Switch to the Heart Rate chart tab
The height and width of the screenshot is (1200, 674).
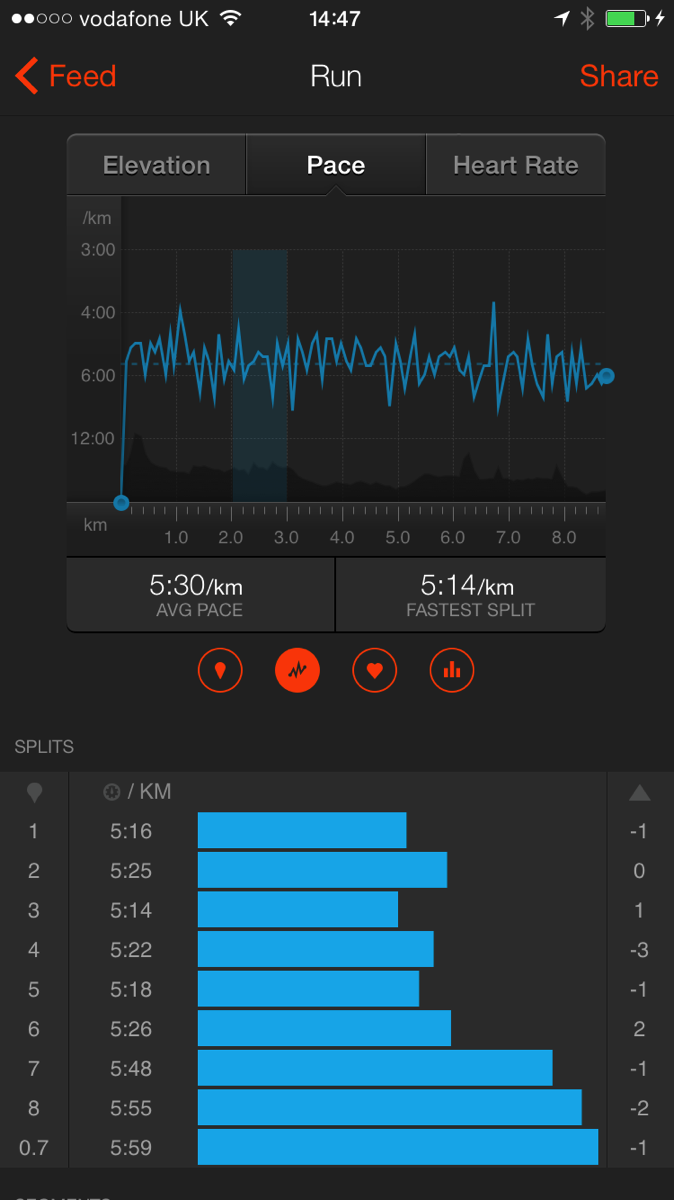coord(515,166)
